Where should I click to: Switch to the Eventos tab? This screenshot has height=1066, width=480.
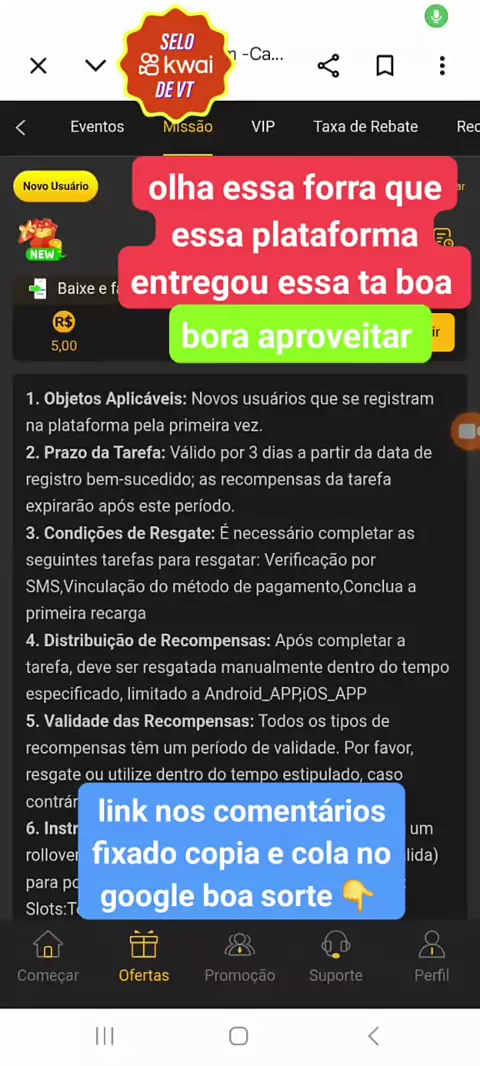(97, 126)
